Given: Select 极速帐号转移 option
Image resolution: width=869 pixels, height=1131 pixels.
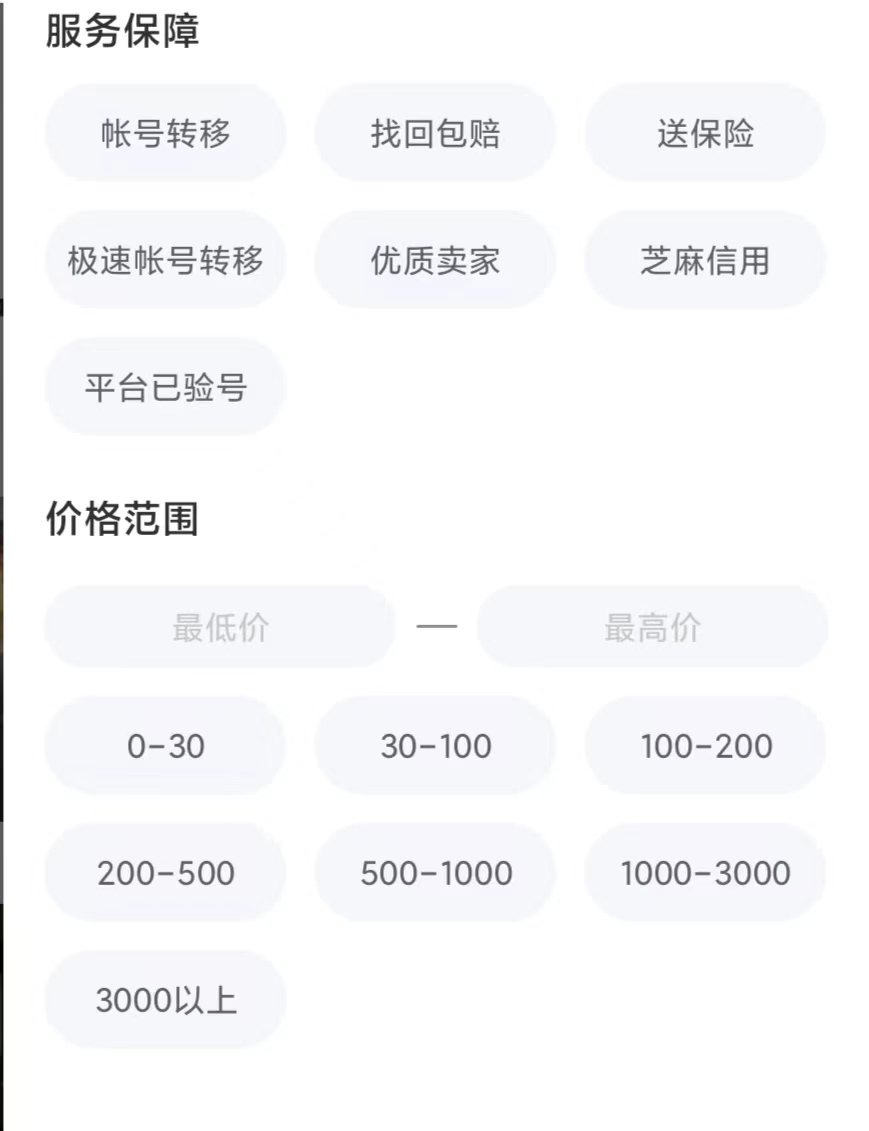Looking at the screenshot, I should [165, 260].
